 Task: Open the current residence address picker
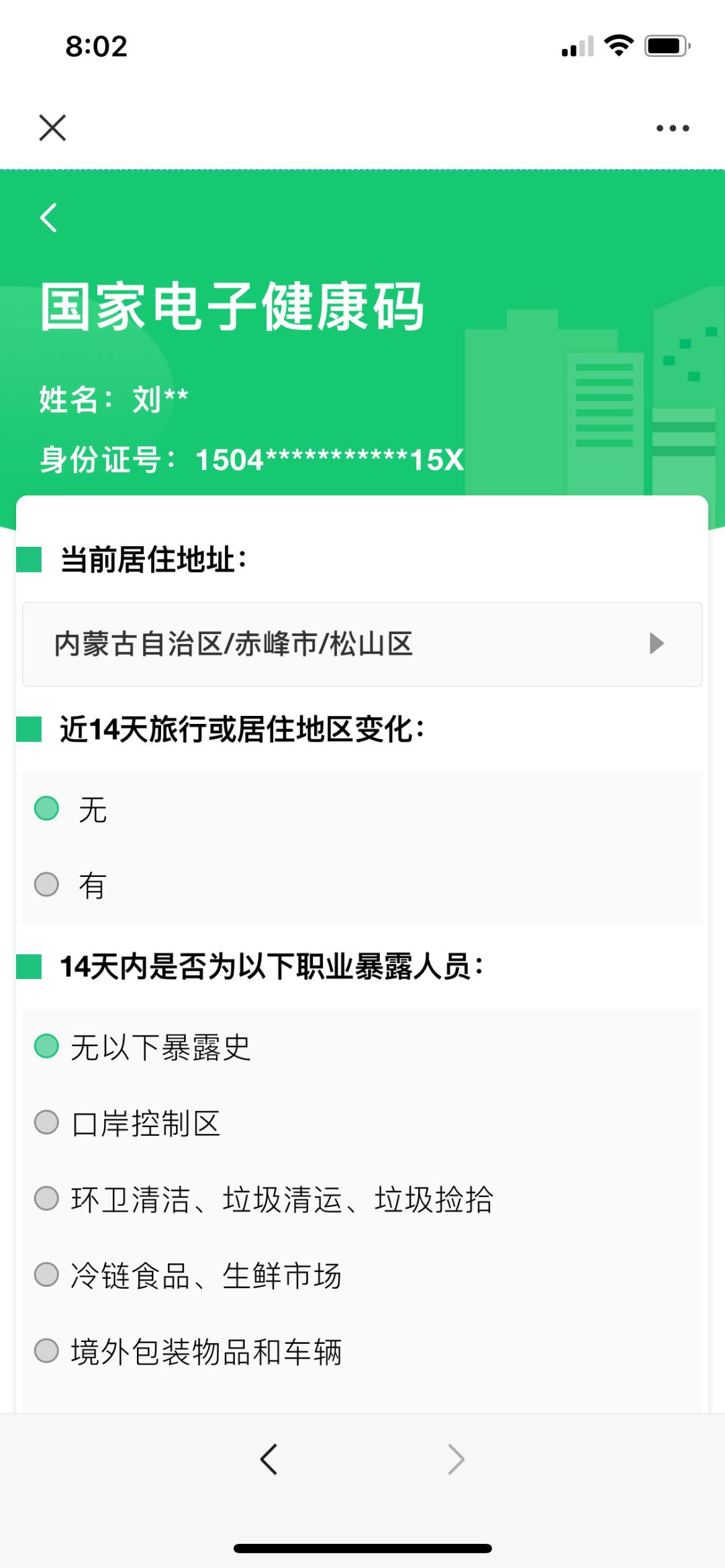362,644
